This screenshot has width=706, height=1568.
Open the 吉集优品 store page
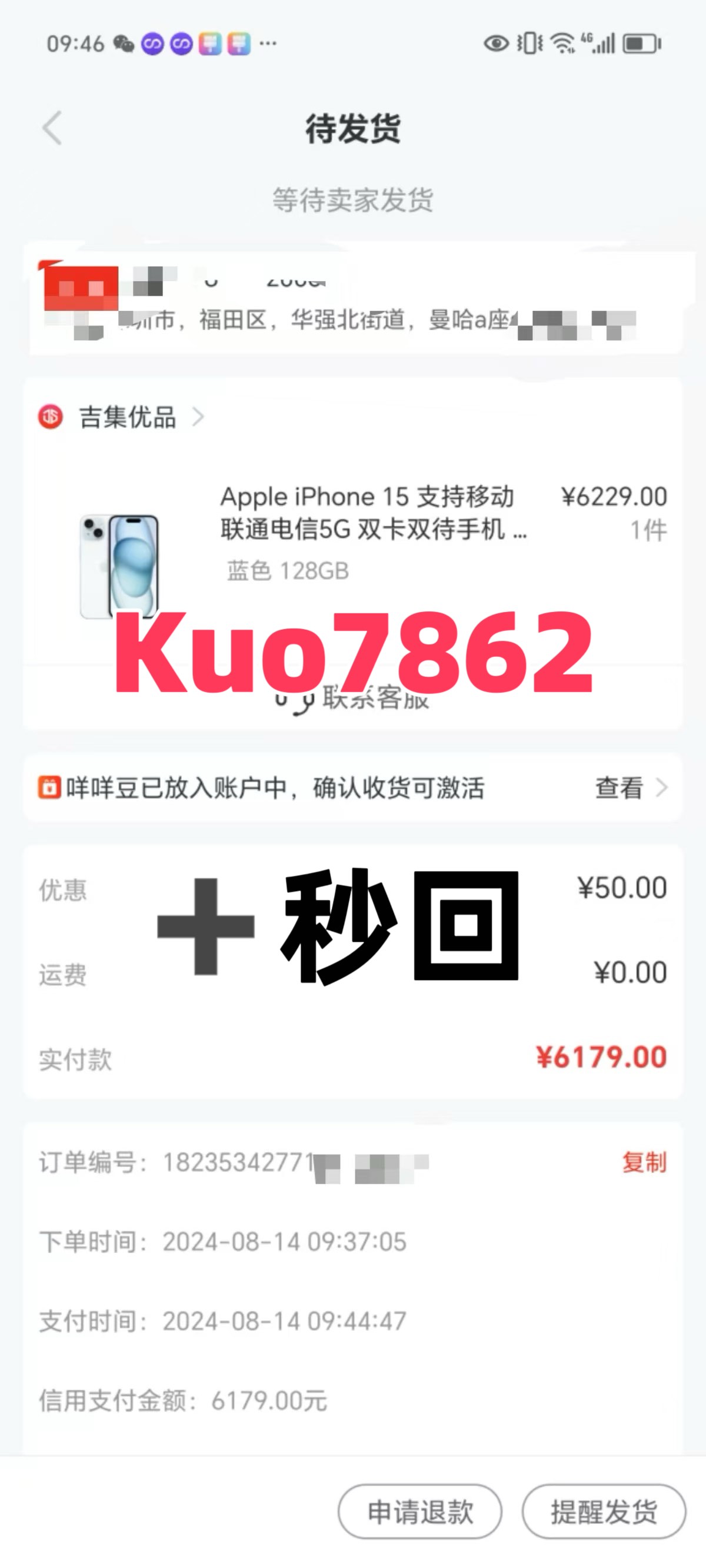click(x=121, y=417)
